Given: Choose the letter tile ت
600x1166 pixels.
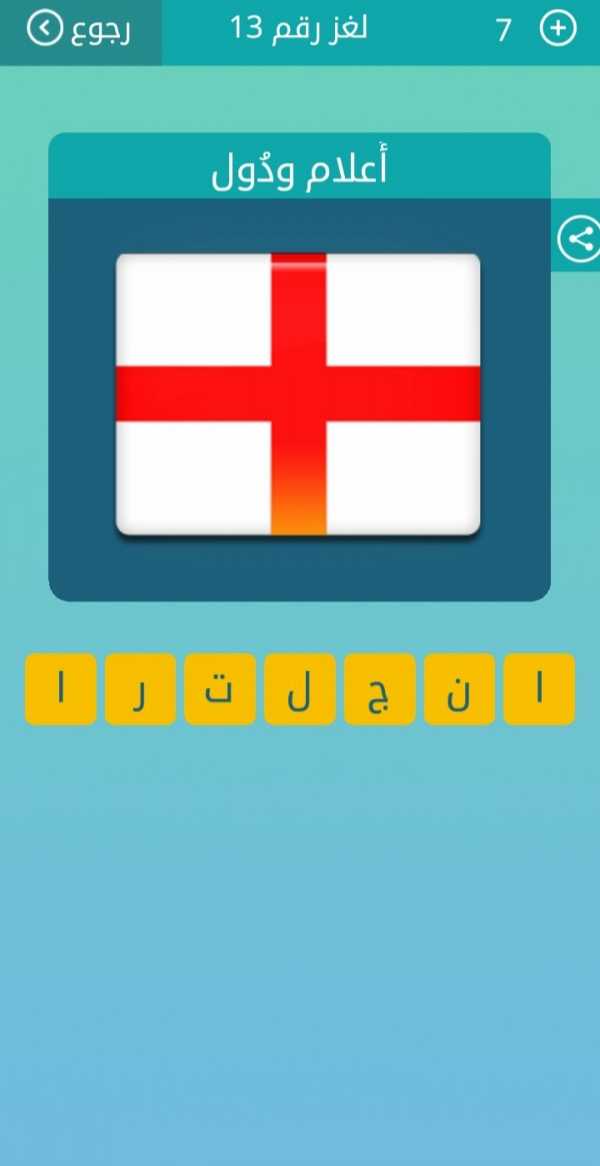Looking at the screenshot, I should click(x=220, y=689).
